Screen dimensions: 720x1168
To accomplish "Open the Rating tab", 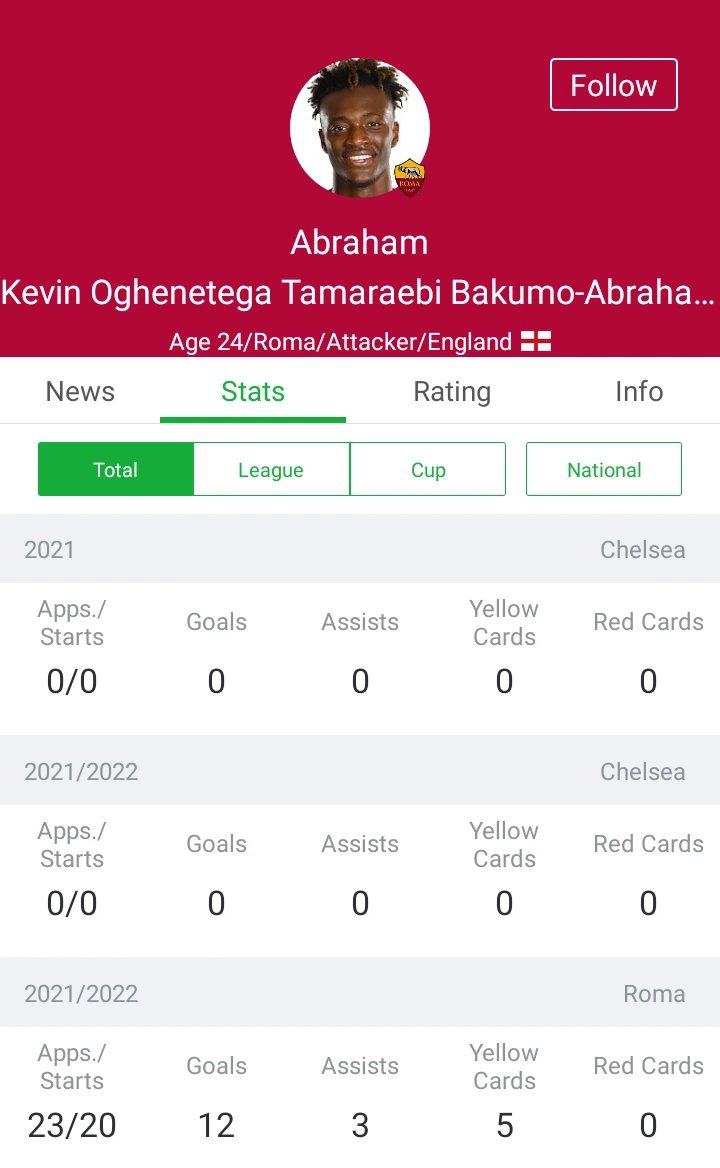I will [452, 391].
